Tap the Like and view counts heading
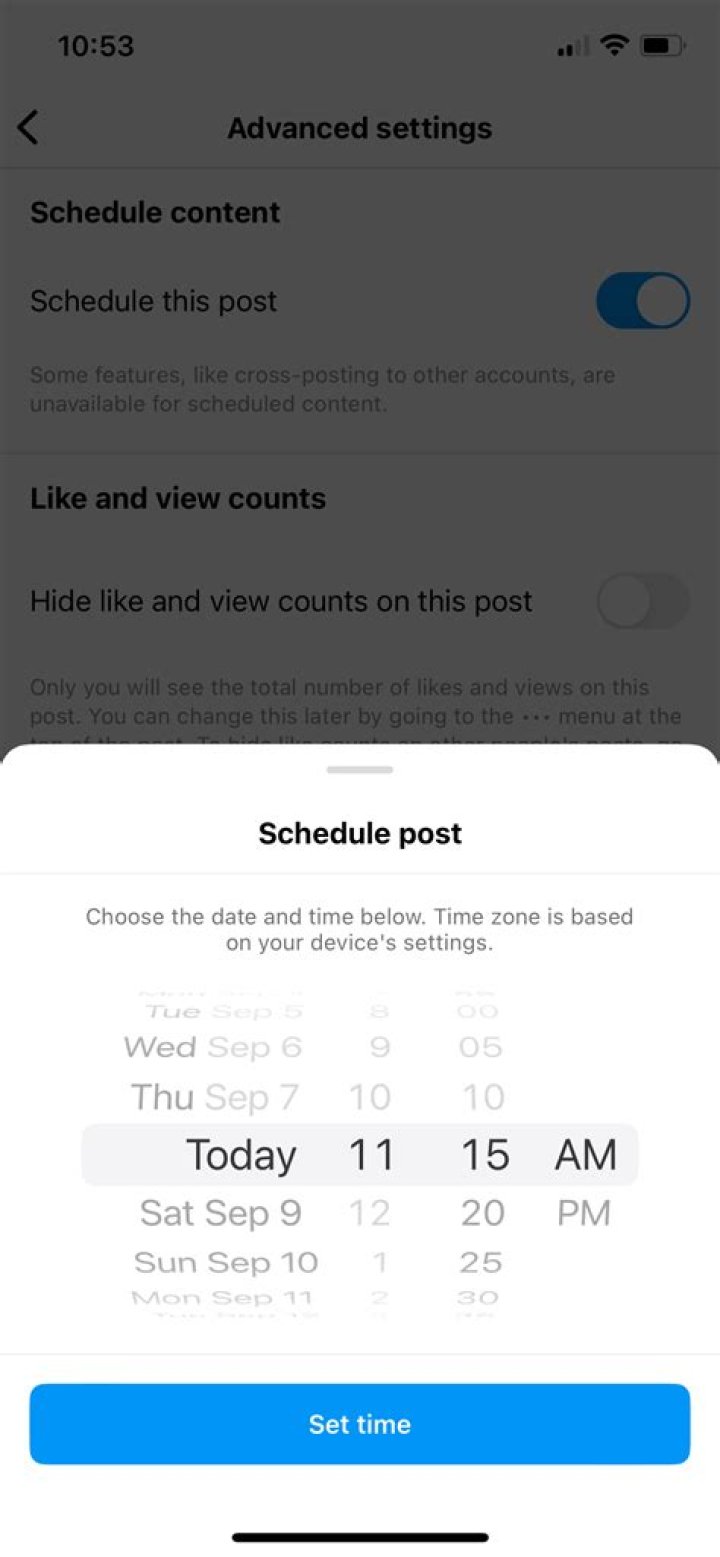The width and height of the screenshot is (720, 1557). pos(177,498)
